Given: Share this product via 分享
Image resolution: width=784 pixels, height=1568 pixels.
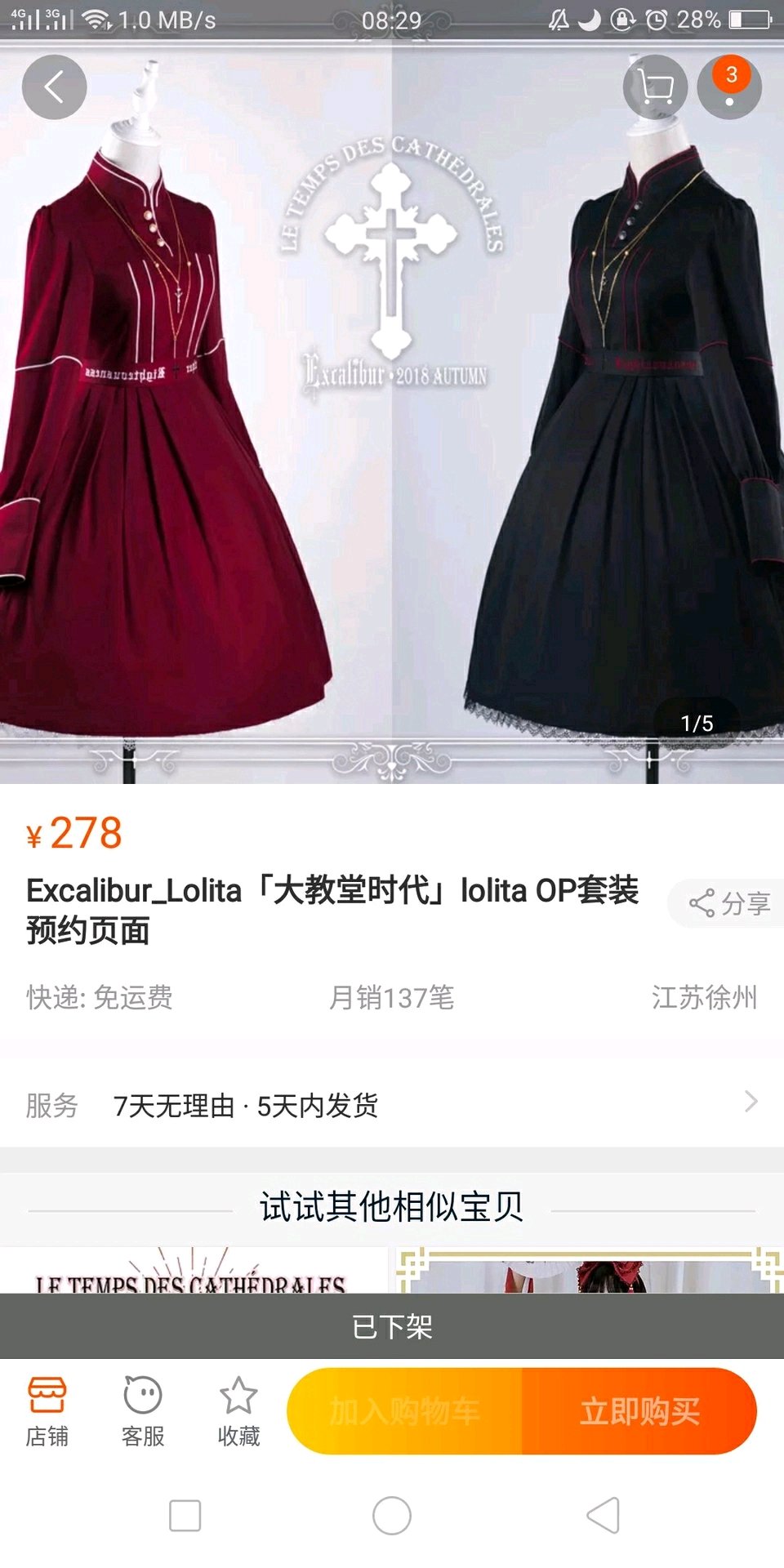Looking at the screenshot, I should 728,903.
